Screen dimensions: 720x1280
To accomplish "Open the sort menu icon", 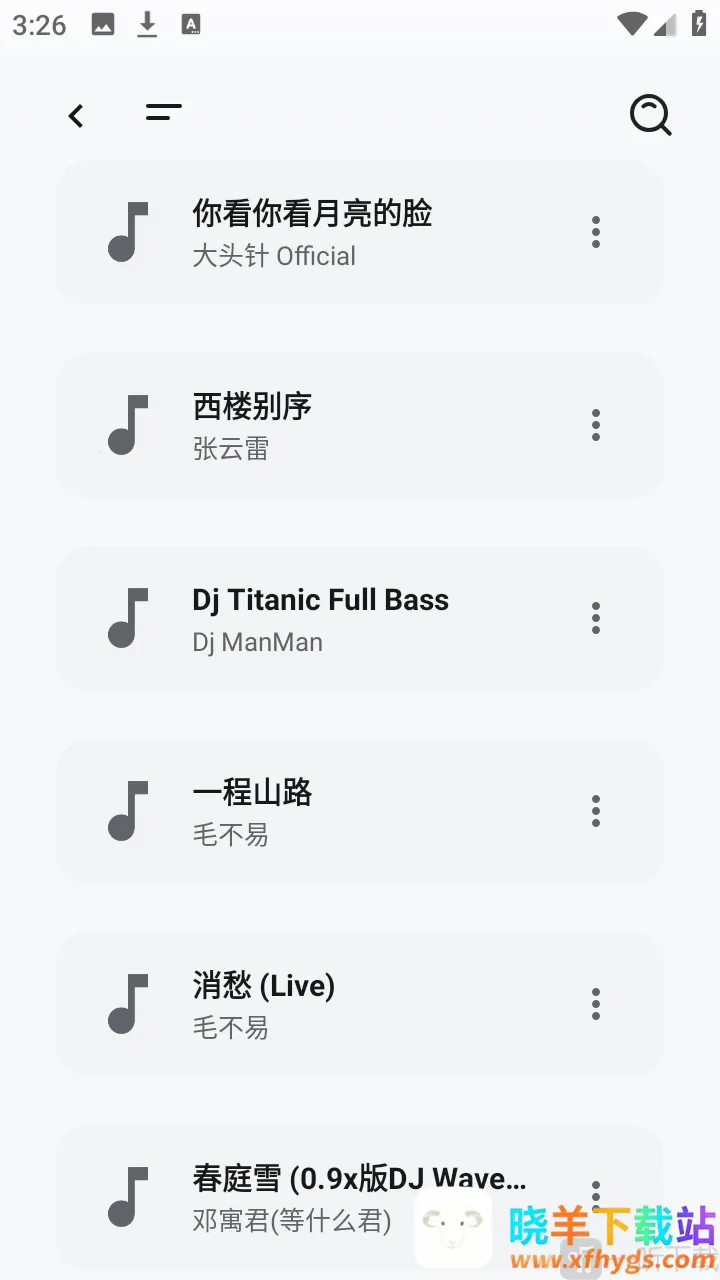I will pos(164,113).
